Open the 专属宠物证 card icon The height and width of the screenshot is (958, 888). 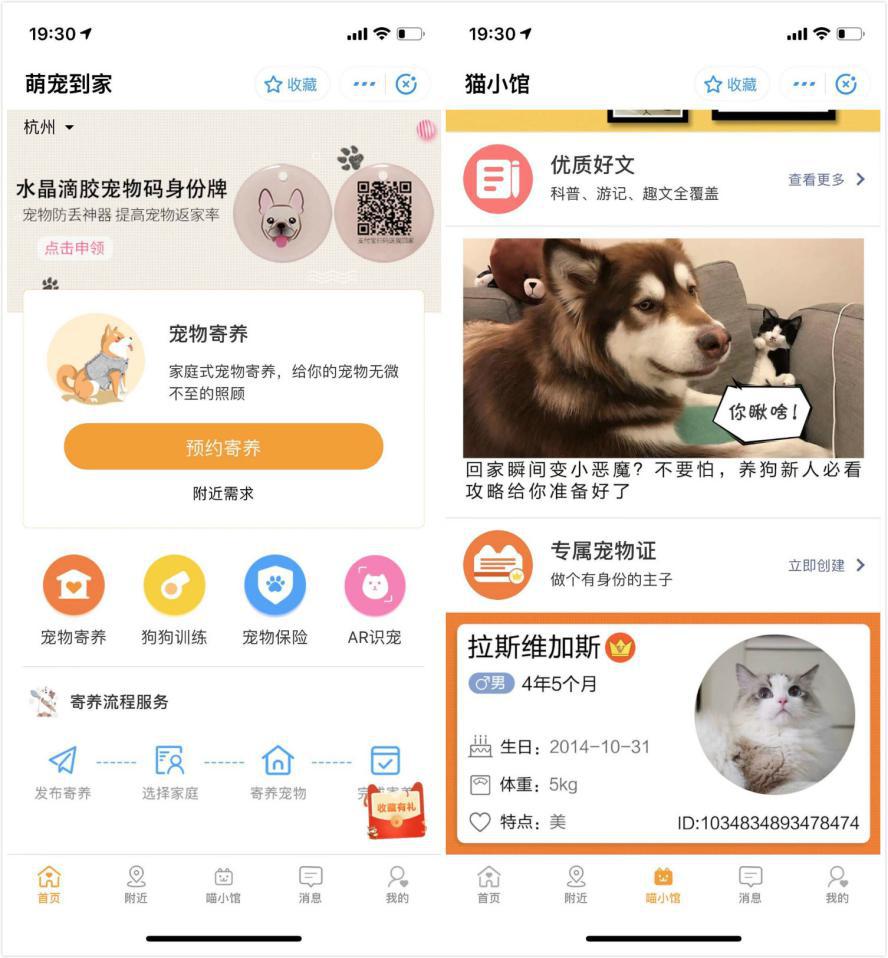pyautogui.click(x=497, y=563)
